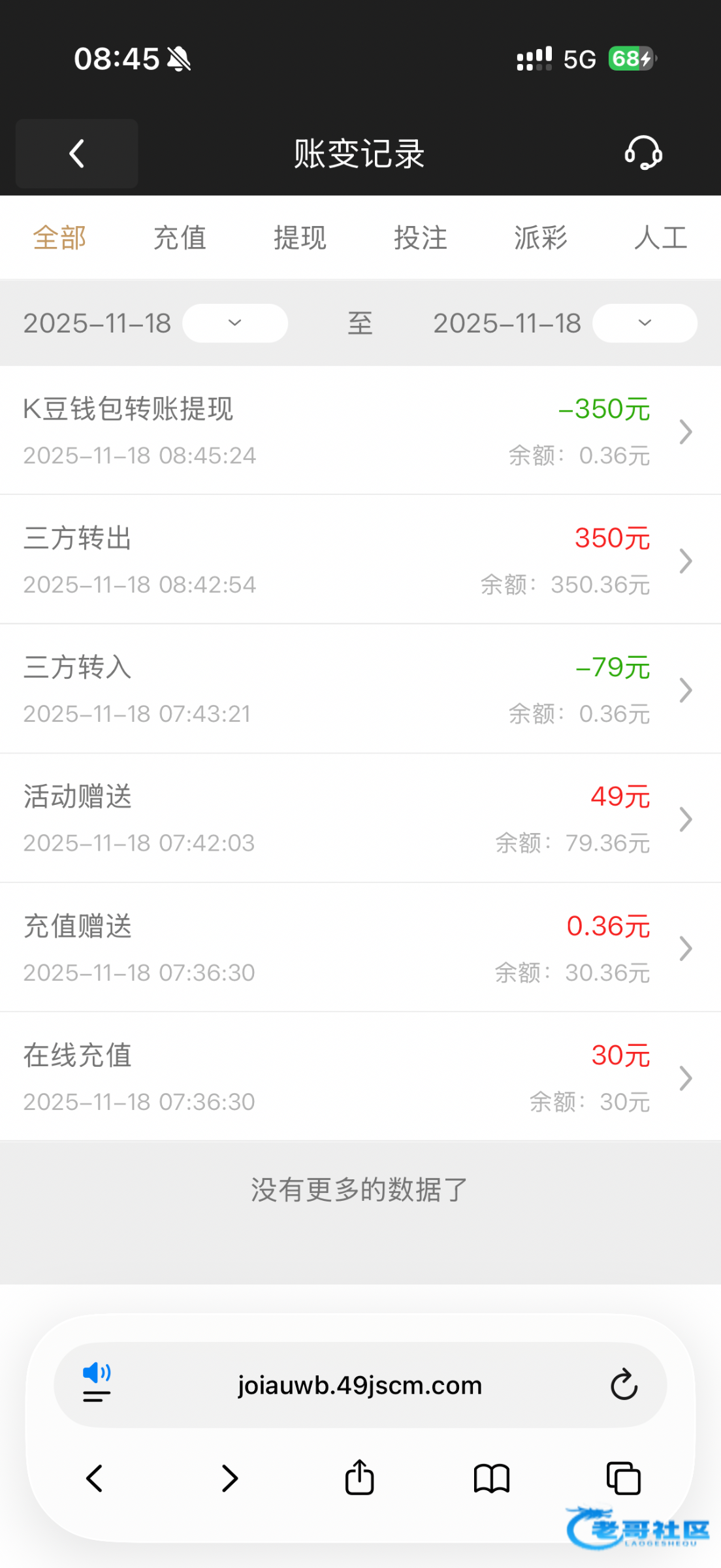Open customer service headset icon
This screenshot has width=721, height=1568.
click(x=643, y=153)
